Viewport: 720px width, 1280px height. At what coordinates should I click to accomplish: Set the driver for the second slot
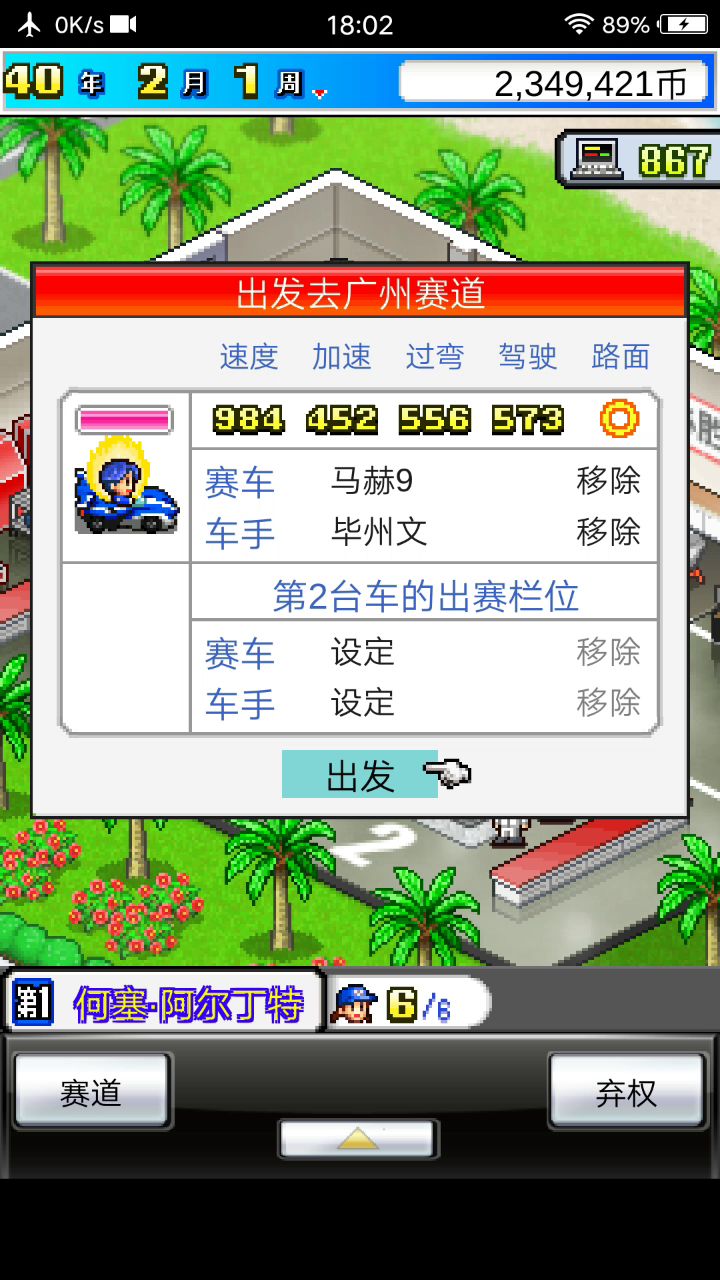pyautogui.click(x=363, y=703)
